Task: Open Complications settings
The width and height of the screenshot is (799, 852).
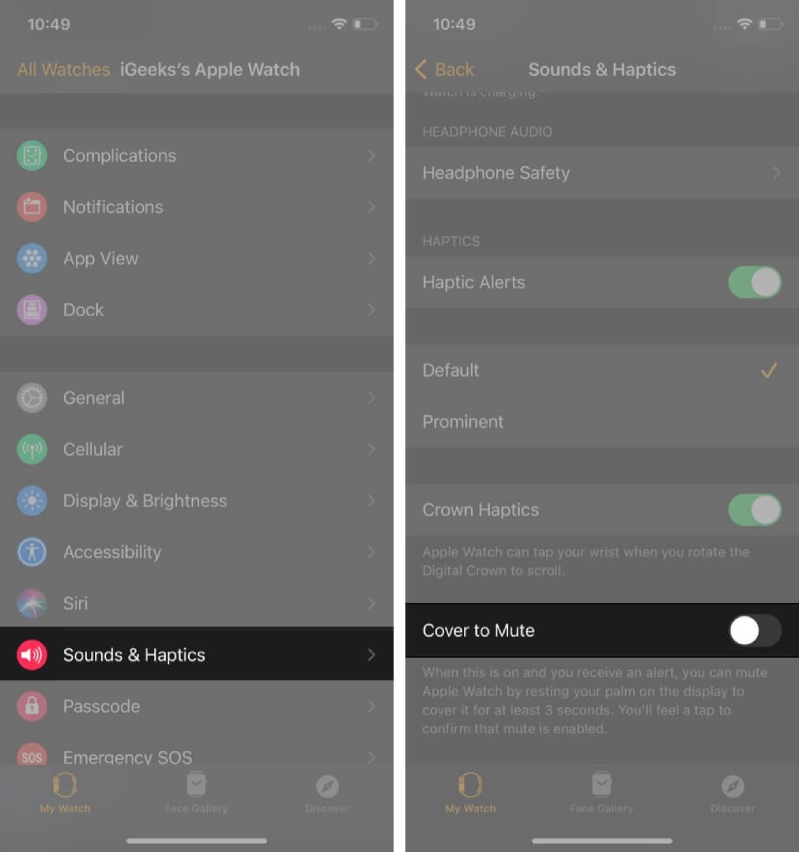Action: pyautogui.click(x=196, y=155)
